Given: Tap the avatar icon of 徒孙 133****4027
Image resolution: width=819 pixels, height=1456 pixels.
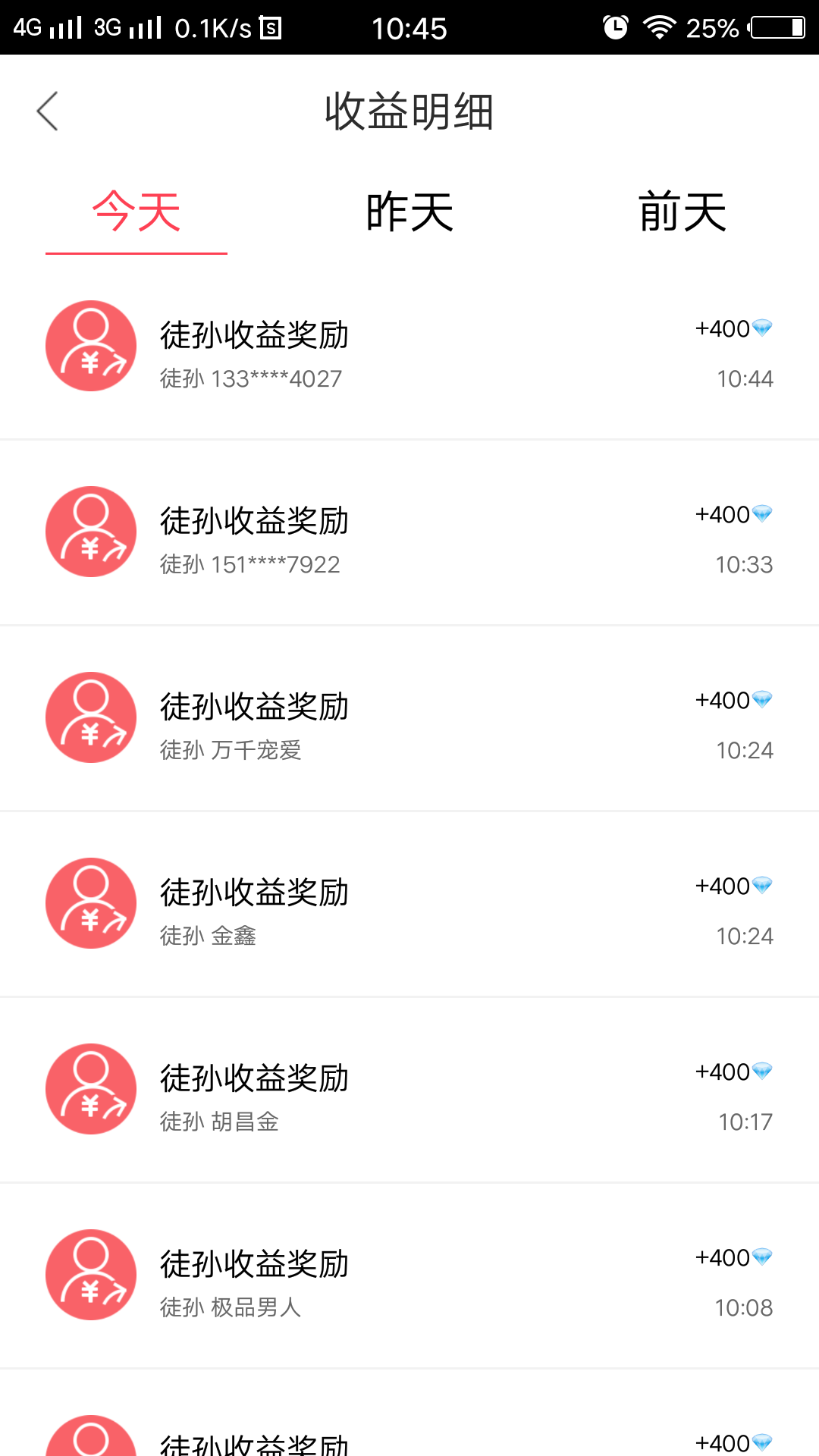Looking at the screenshot, I should click(x=90, y=346).
